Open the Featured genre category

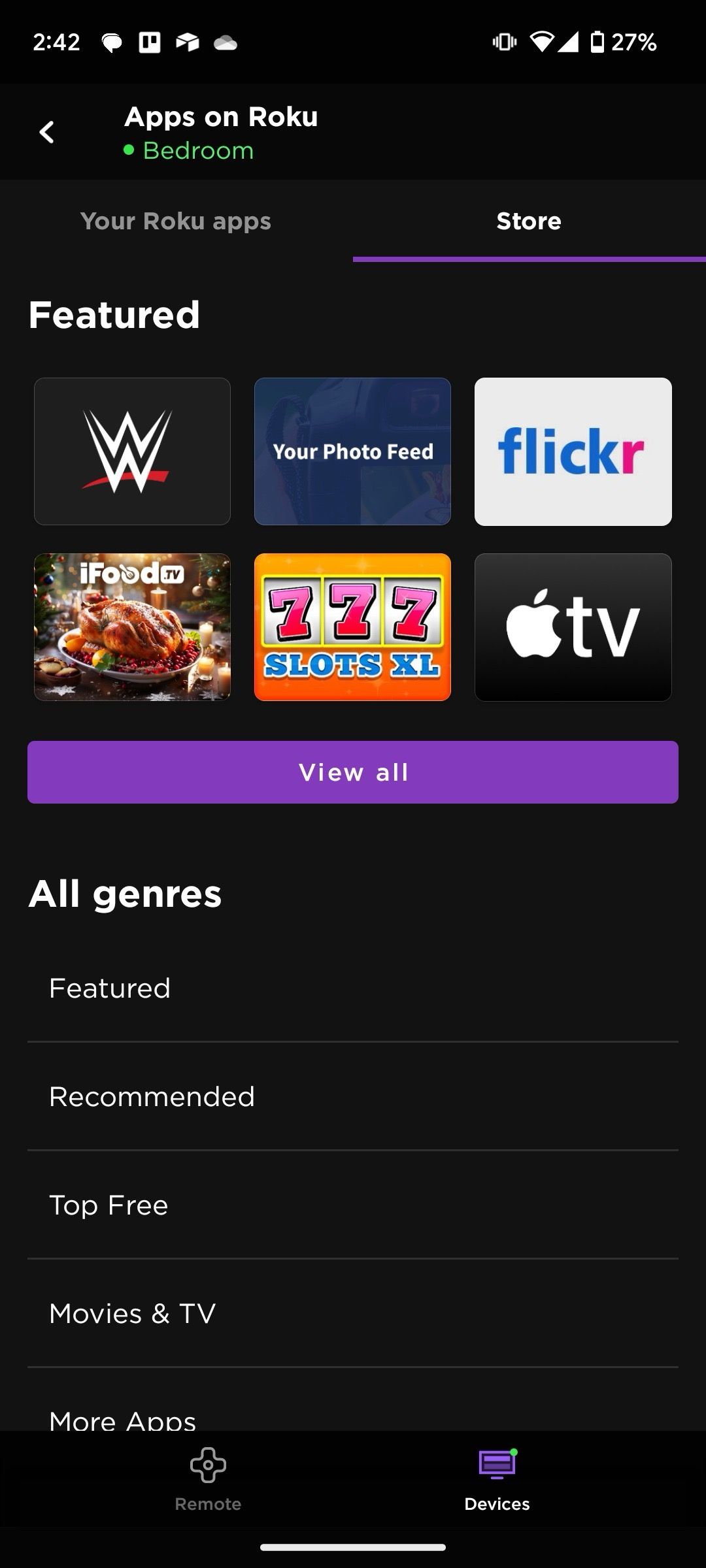click(x=109, y=988)
